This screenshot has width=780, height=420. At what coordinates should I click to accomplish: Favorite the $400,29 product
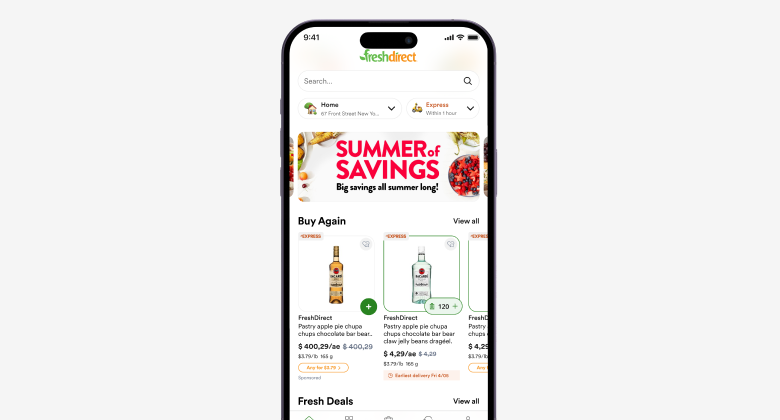click(366, 244)
